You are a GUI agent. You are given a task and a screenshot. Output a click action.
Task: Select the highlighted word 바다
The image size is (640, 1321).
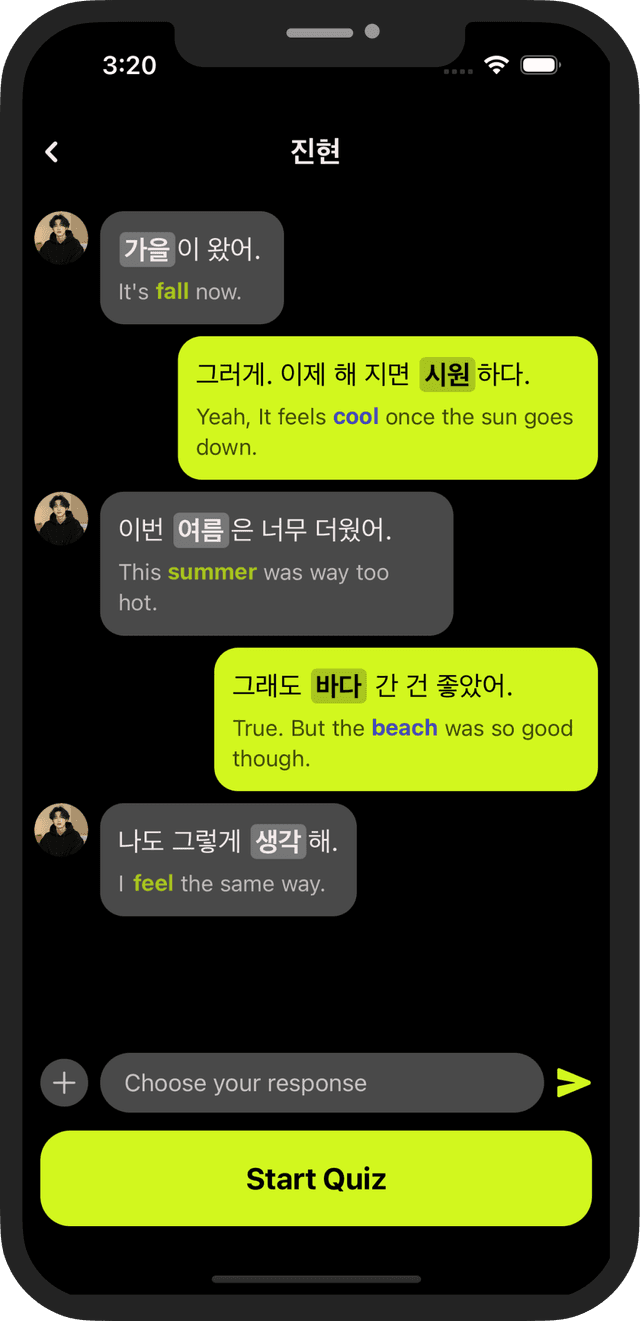(x=338, y=687)
